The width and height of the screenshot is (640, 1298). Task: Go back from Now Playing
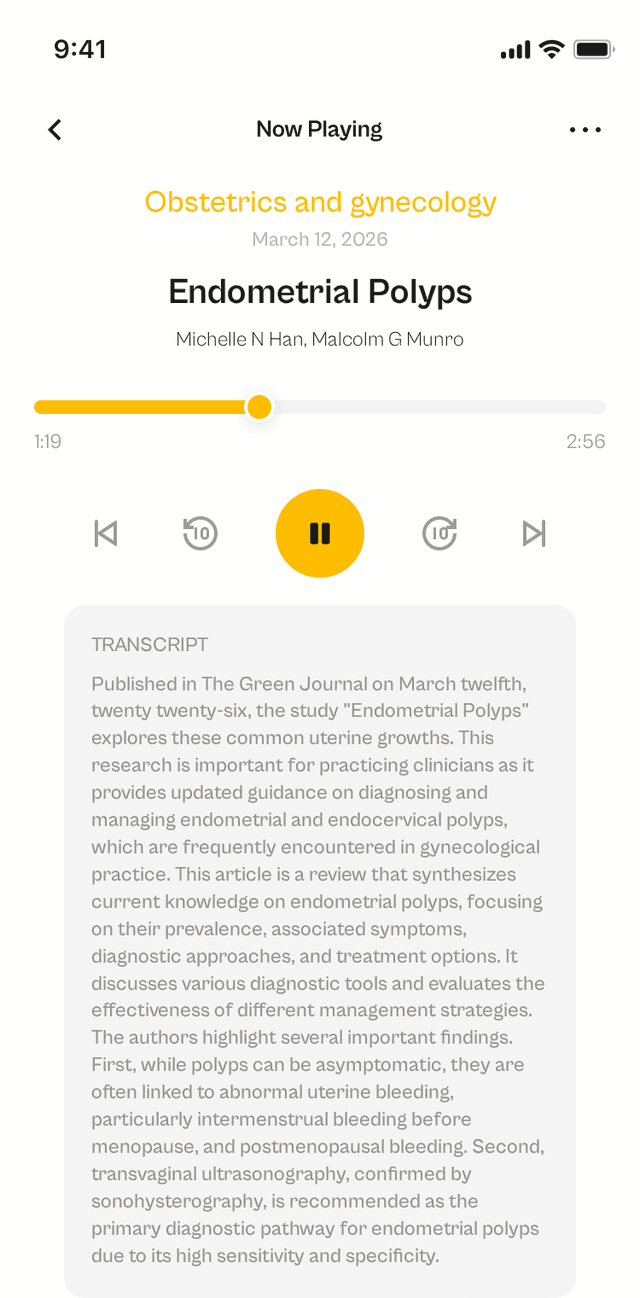[55, 129]
